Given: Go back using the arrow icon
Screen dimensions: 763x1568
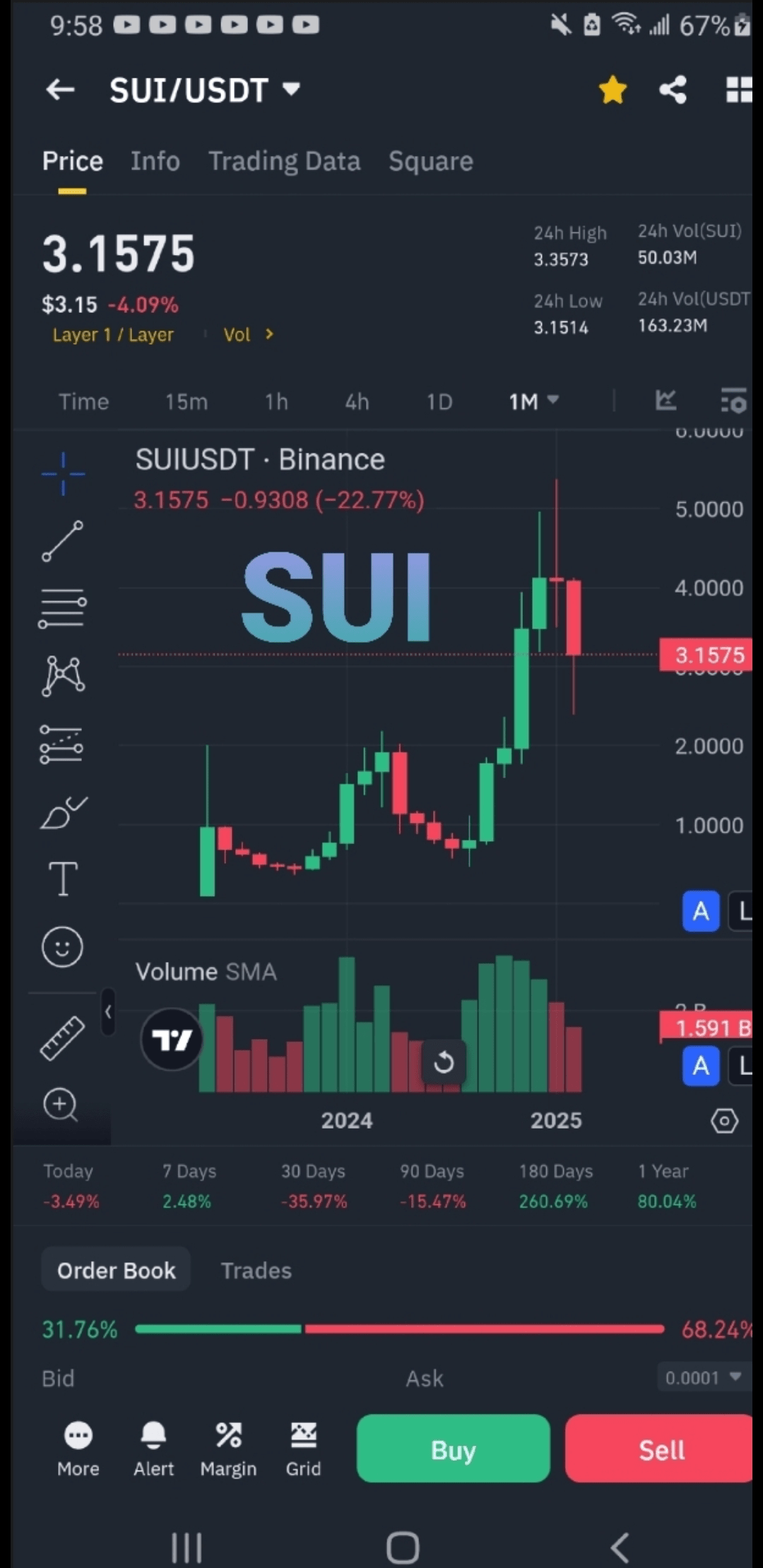Looking at the screenshot, I should [60, 90].
